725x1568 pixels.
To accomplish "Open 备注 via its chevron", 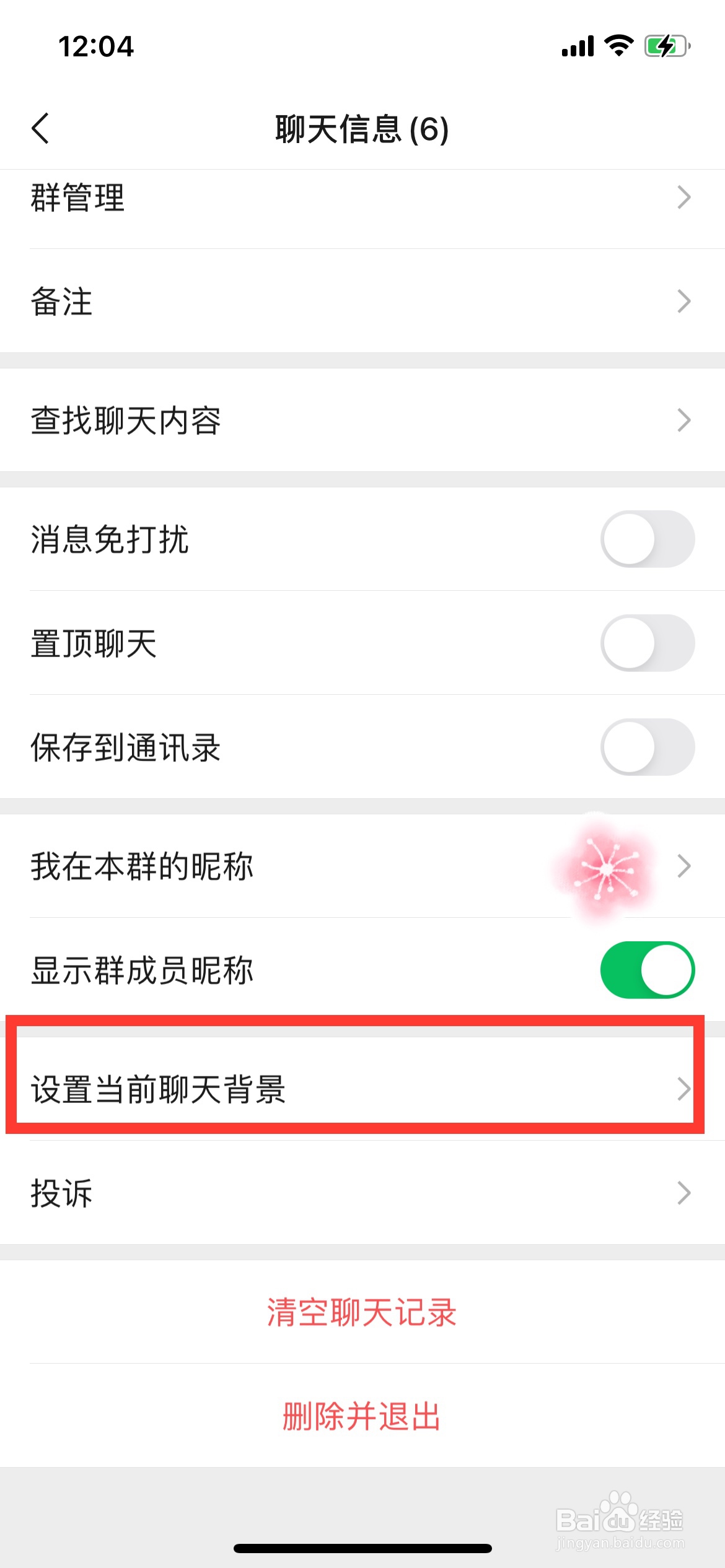I will tap(684, 302).
